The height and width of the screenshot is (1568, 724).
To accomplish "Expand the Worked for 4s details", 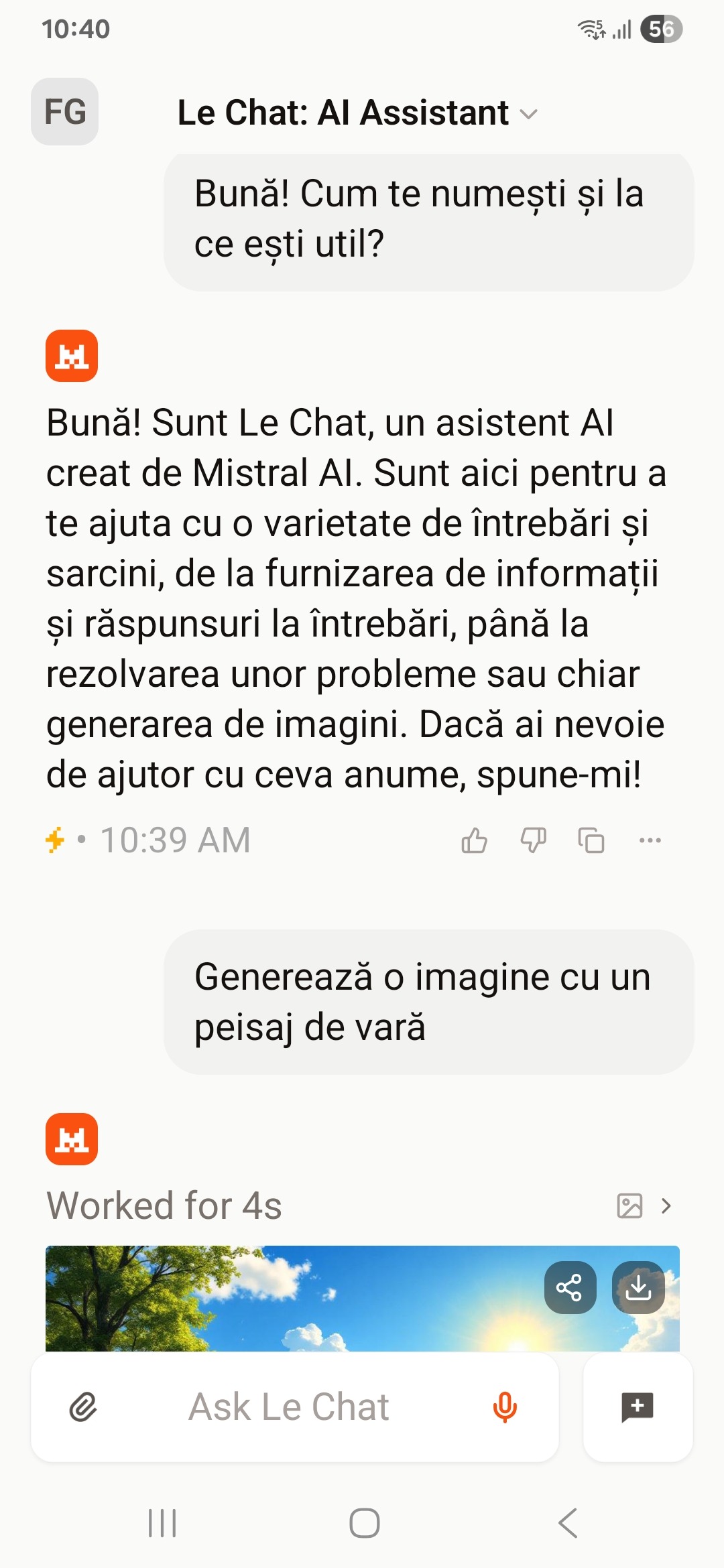I will pyautogui.click(x=362, y=1206).
